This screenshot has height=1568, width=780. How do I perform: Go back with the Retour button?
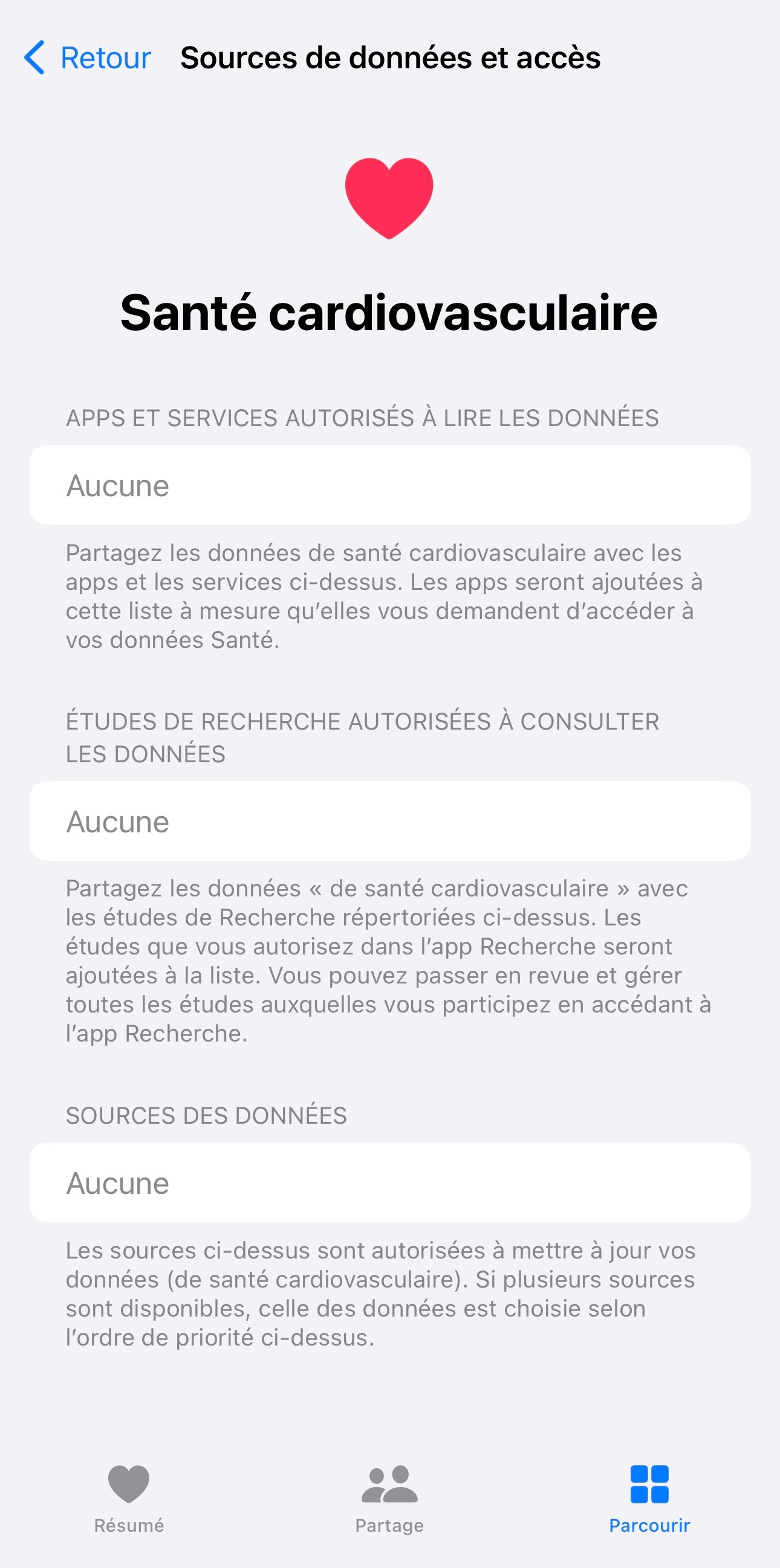coord(88,58)
